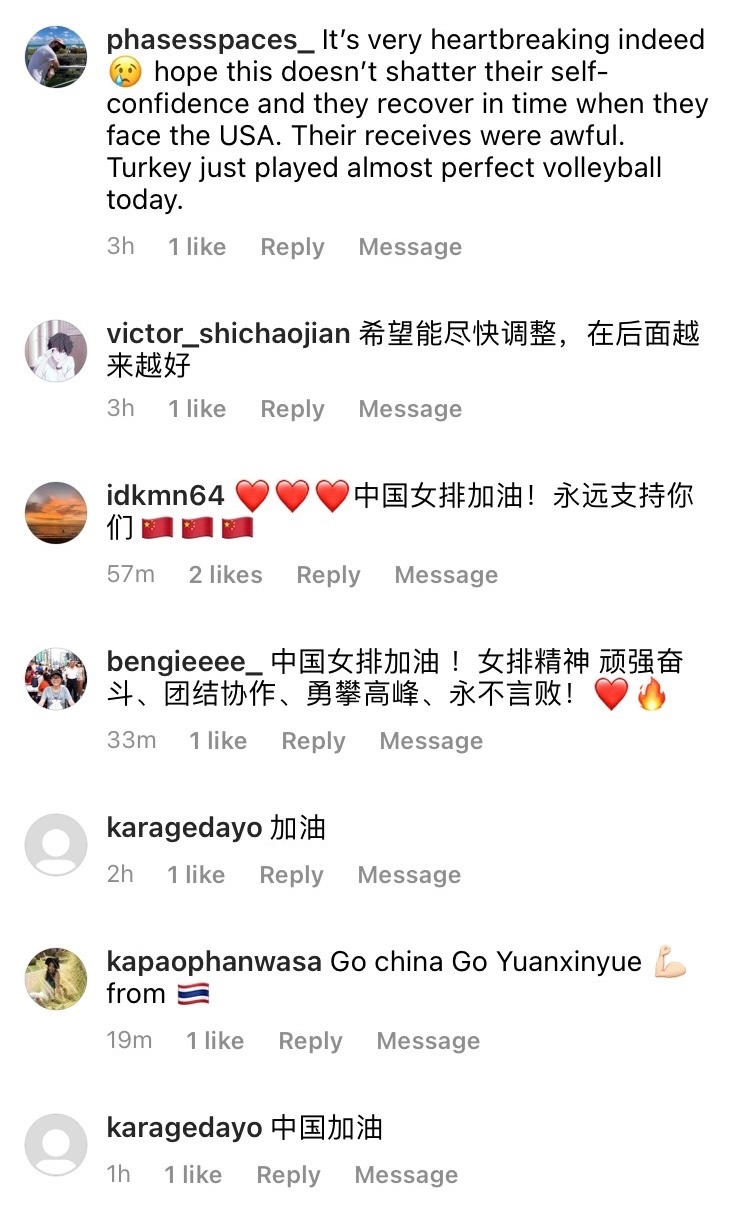This screenshot has width=737, height=1226.
Task: Select the 3h timestamp on phasesspaces_'s comment
Action: coord(121,246)
